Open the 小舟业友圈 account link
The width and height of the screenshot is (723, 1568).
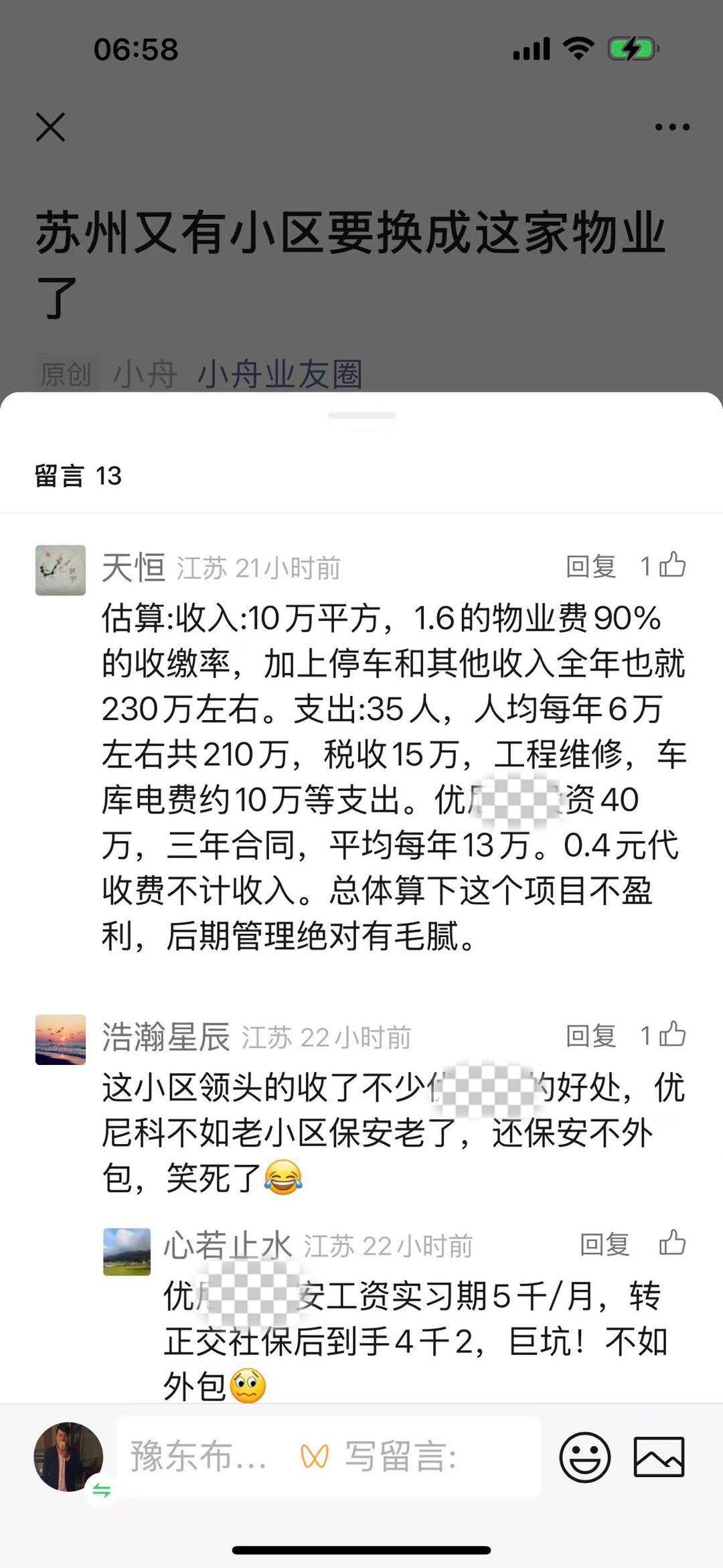coord(279,374)
